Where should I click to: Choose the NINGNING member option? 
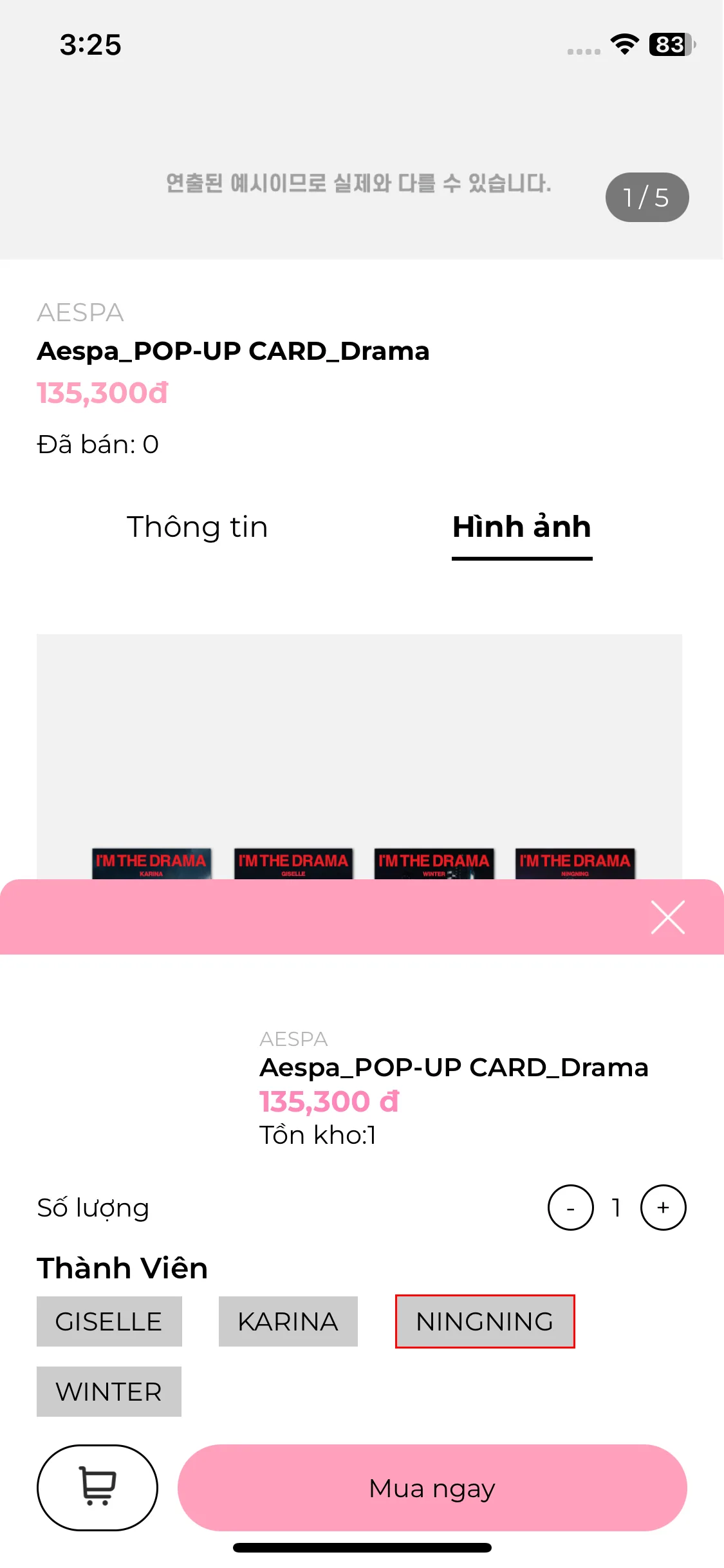485,1321
